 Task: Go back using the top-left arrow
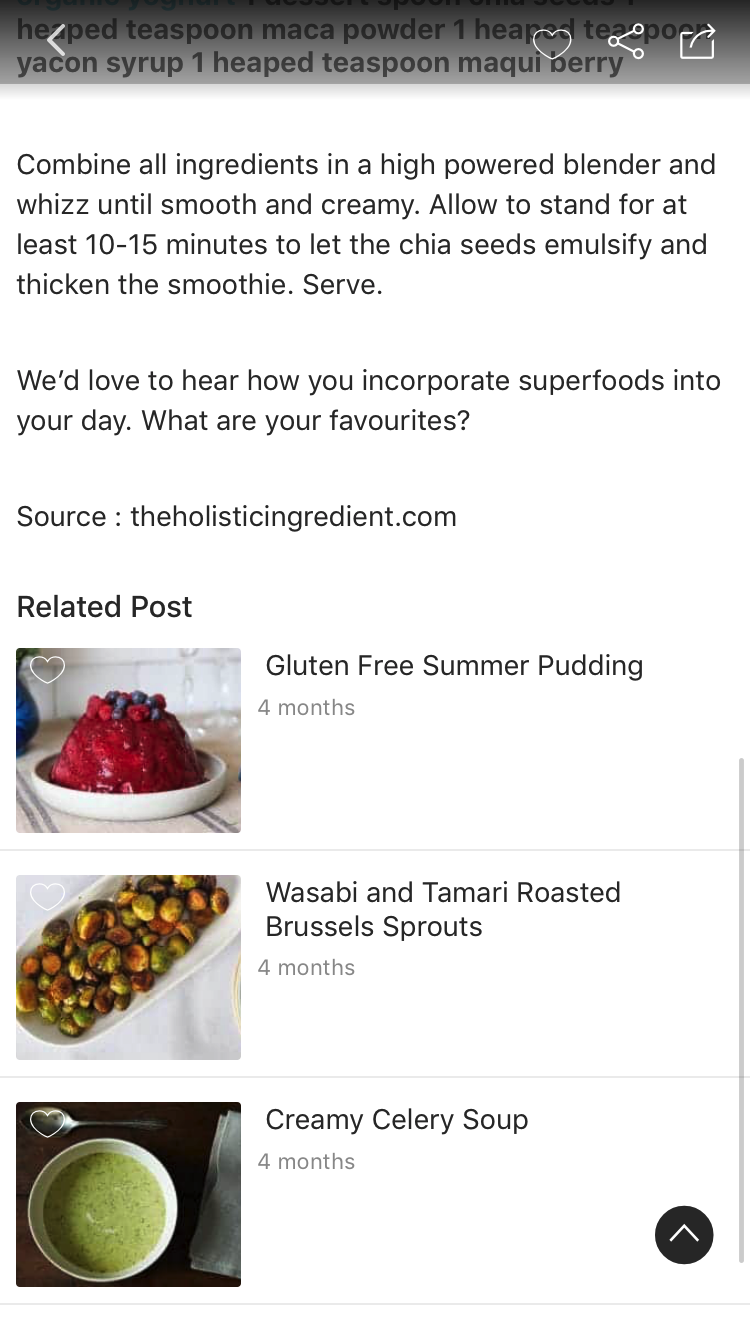click(x=56, y=41)
